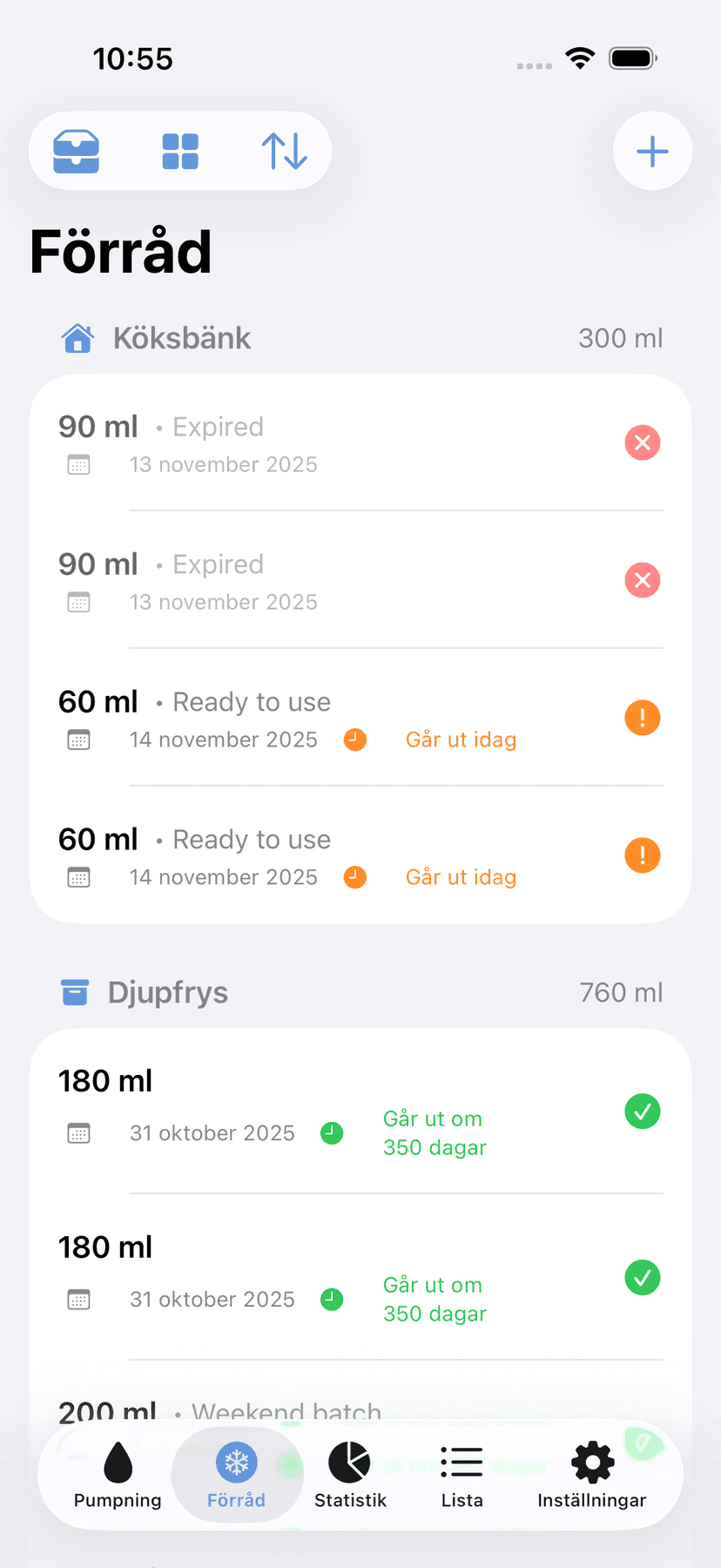Collapse the Djupfrys section
This screenshot has width=721, height=1568.
coord(167,991)
